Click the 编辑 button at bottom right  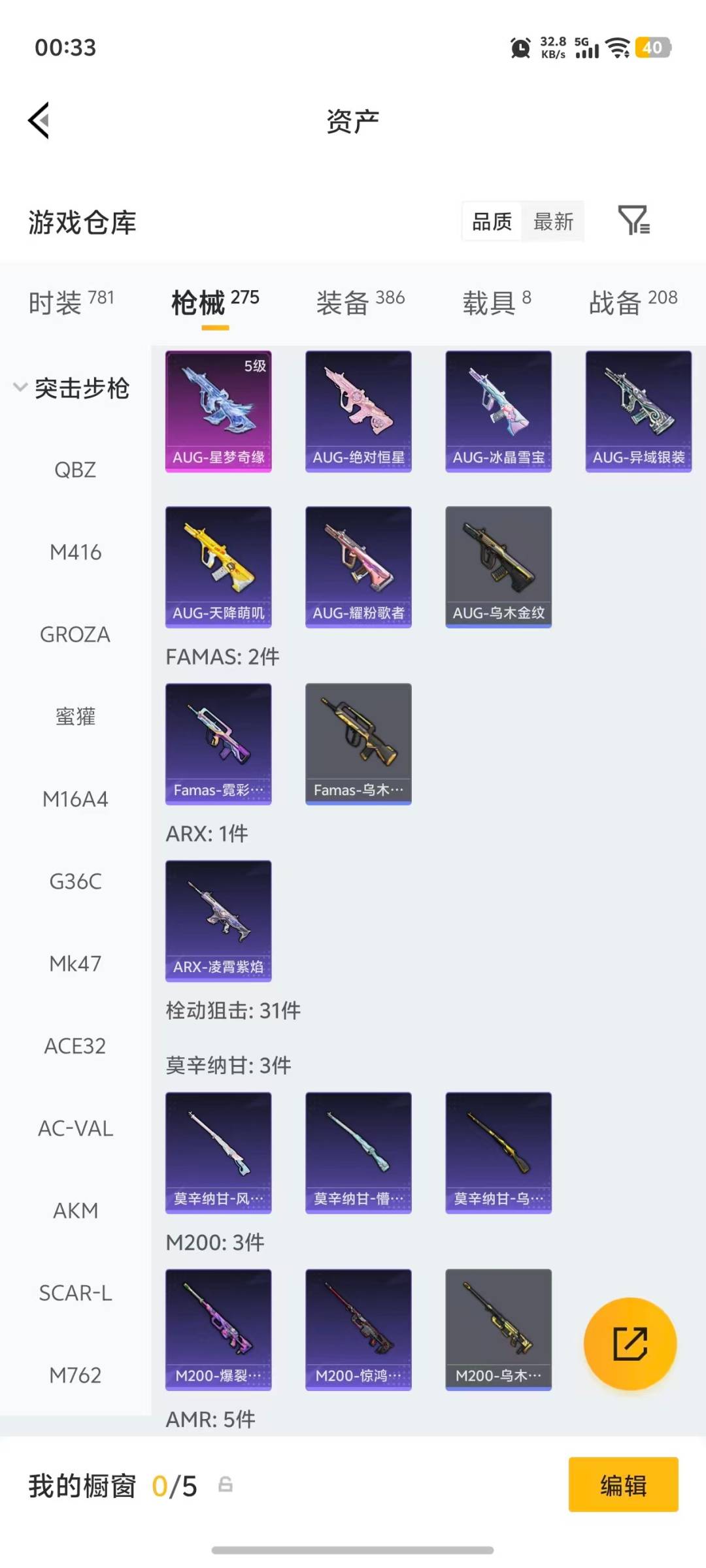(x=623, y=1484)
